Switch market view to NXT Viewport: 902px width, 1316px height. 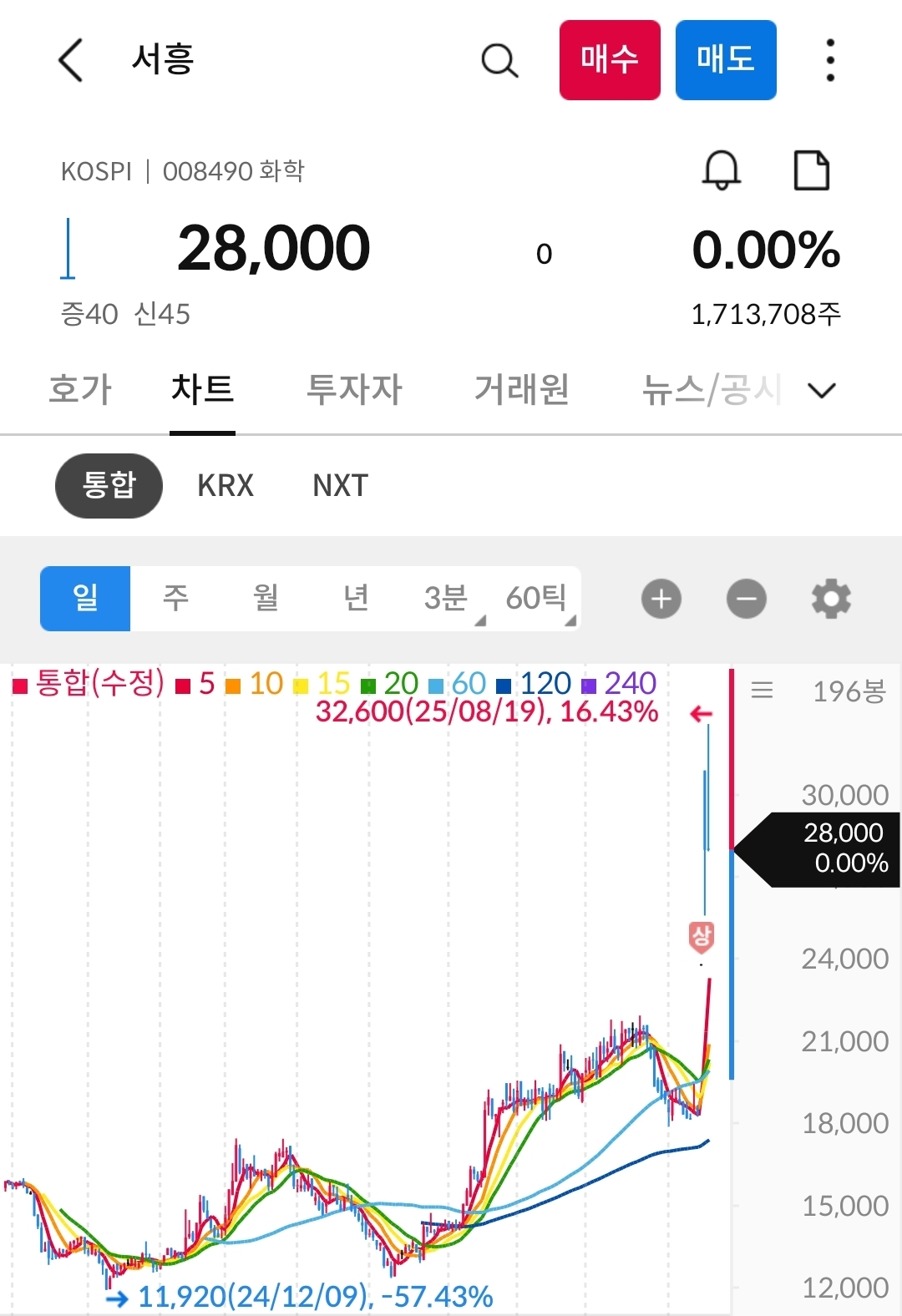338,485
